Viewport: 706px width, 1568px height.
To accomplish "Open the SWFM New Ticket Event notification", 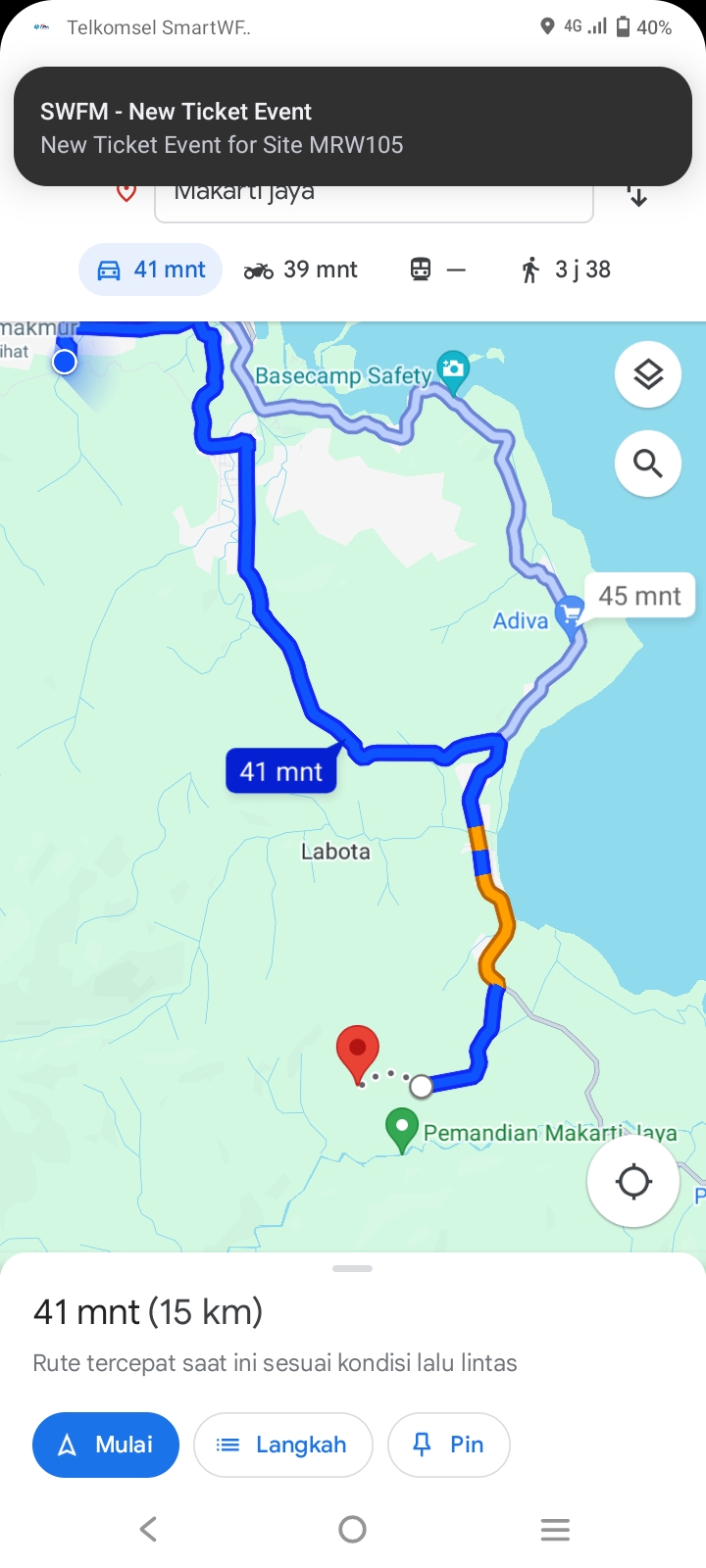I will tap(353, 127).
